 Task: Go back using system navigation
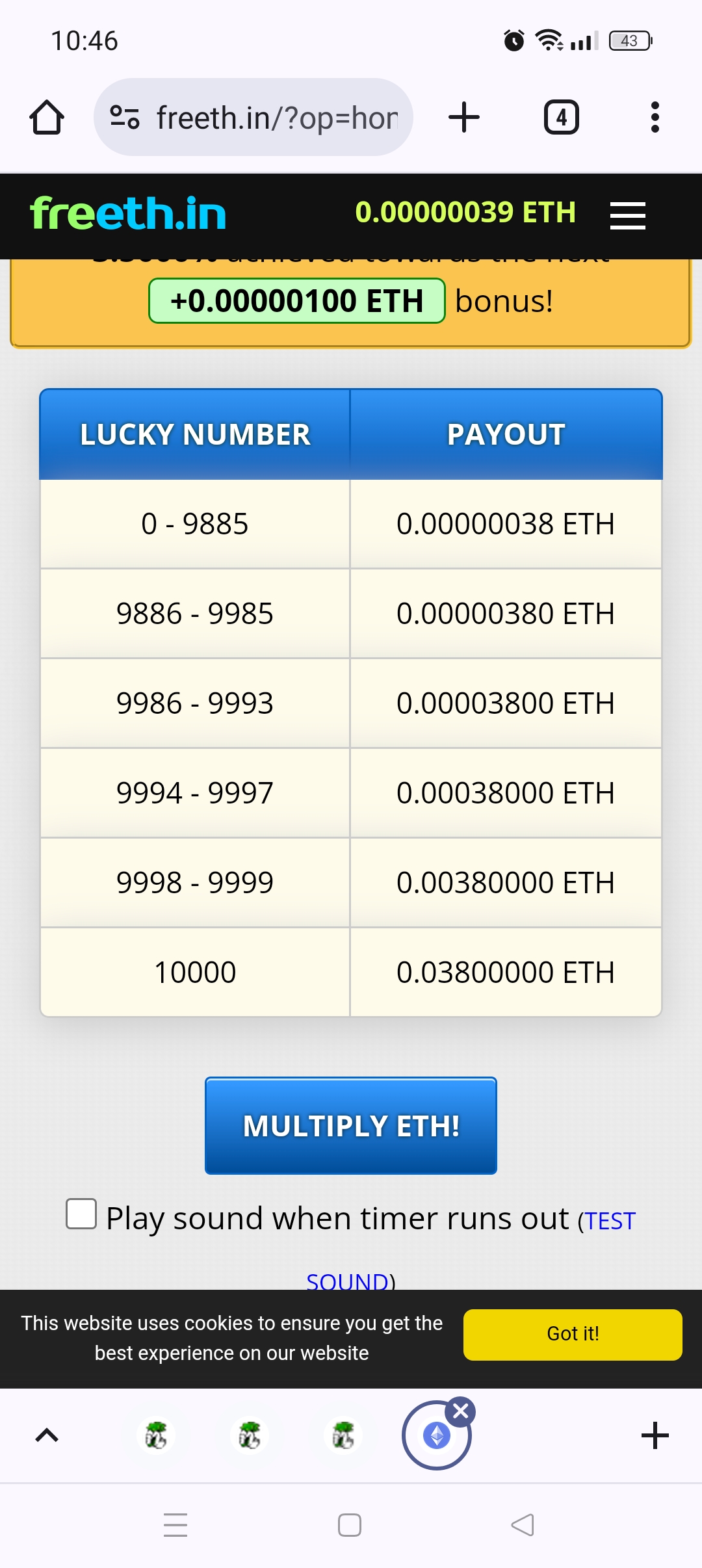(x=523, y=1524)
